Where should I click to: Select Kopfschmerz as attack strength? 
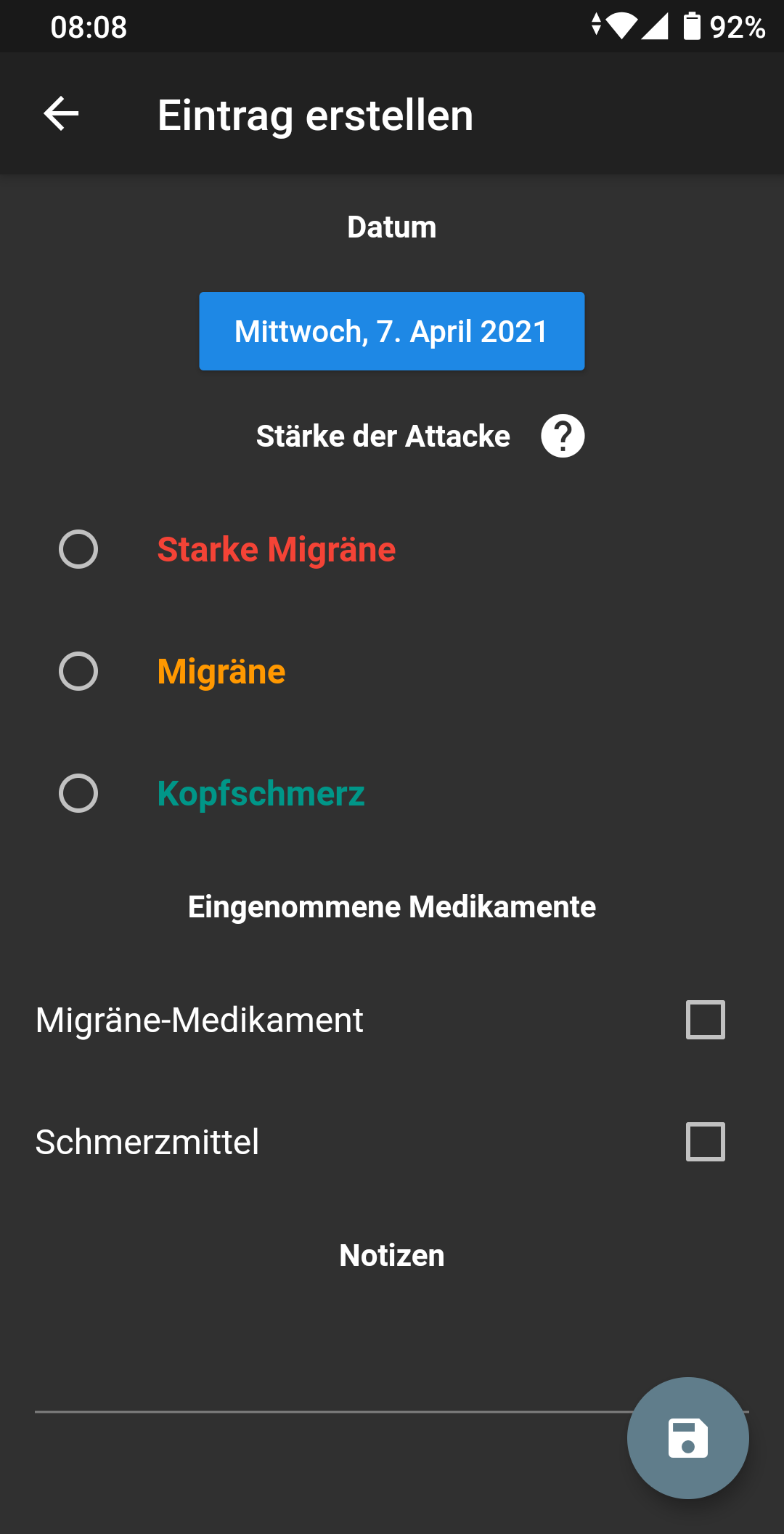point(78,793)
